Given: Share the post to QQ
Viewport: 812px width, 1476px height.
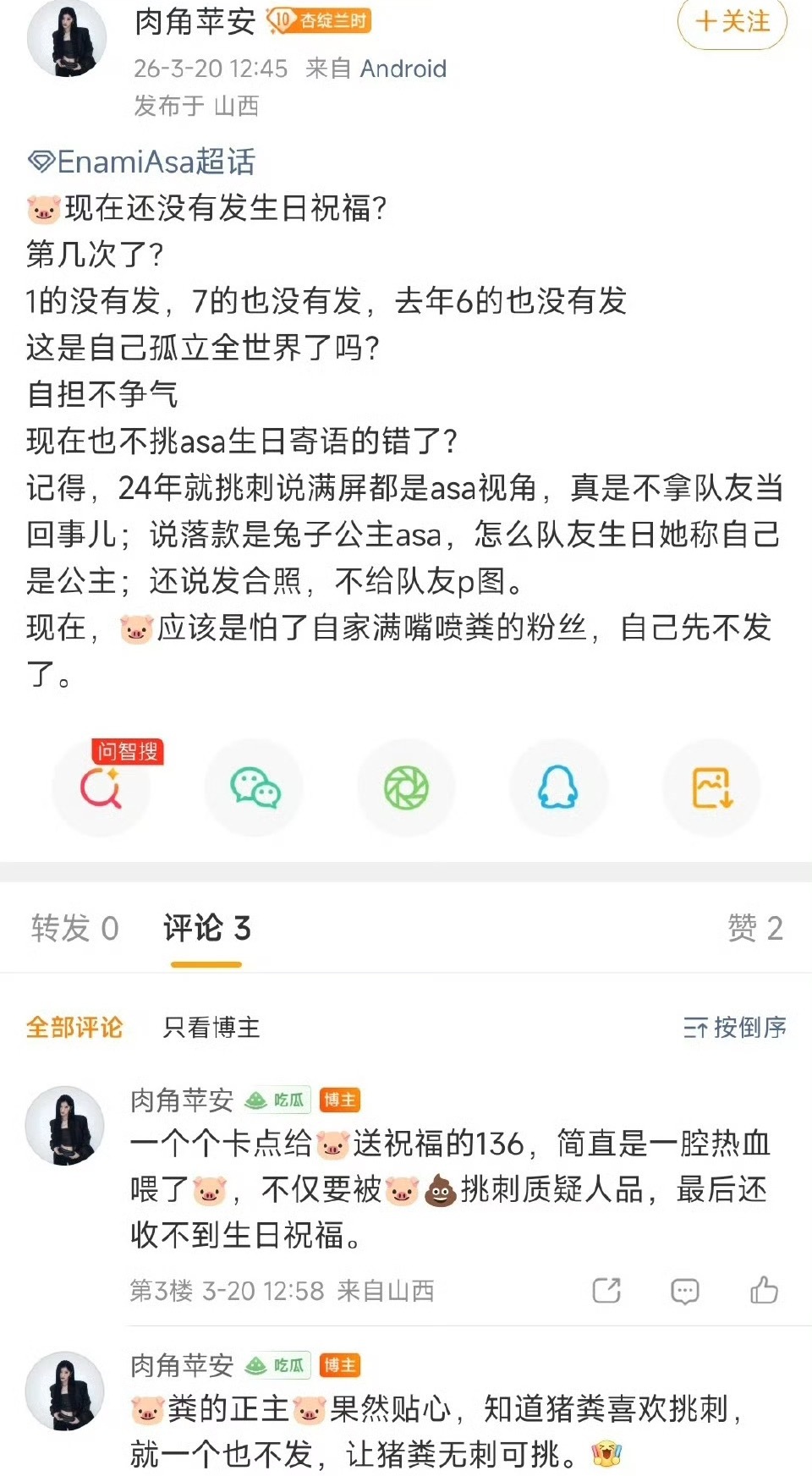Looking at the screenshot, I should tap(558, 787).
